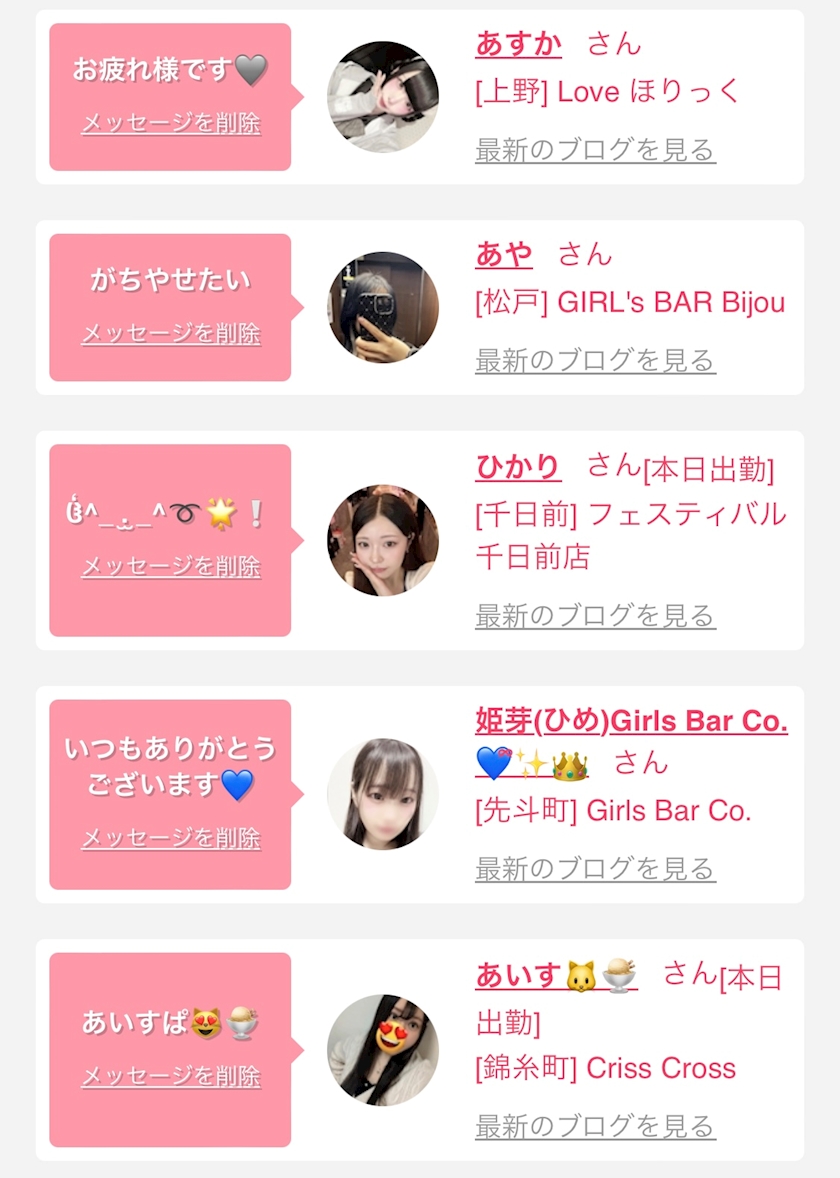Open あすか's profile name link

point(518,44)
